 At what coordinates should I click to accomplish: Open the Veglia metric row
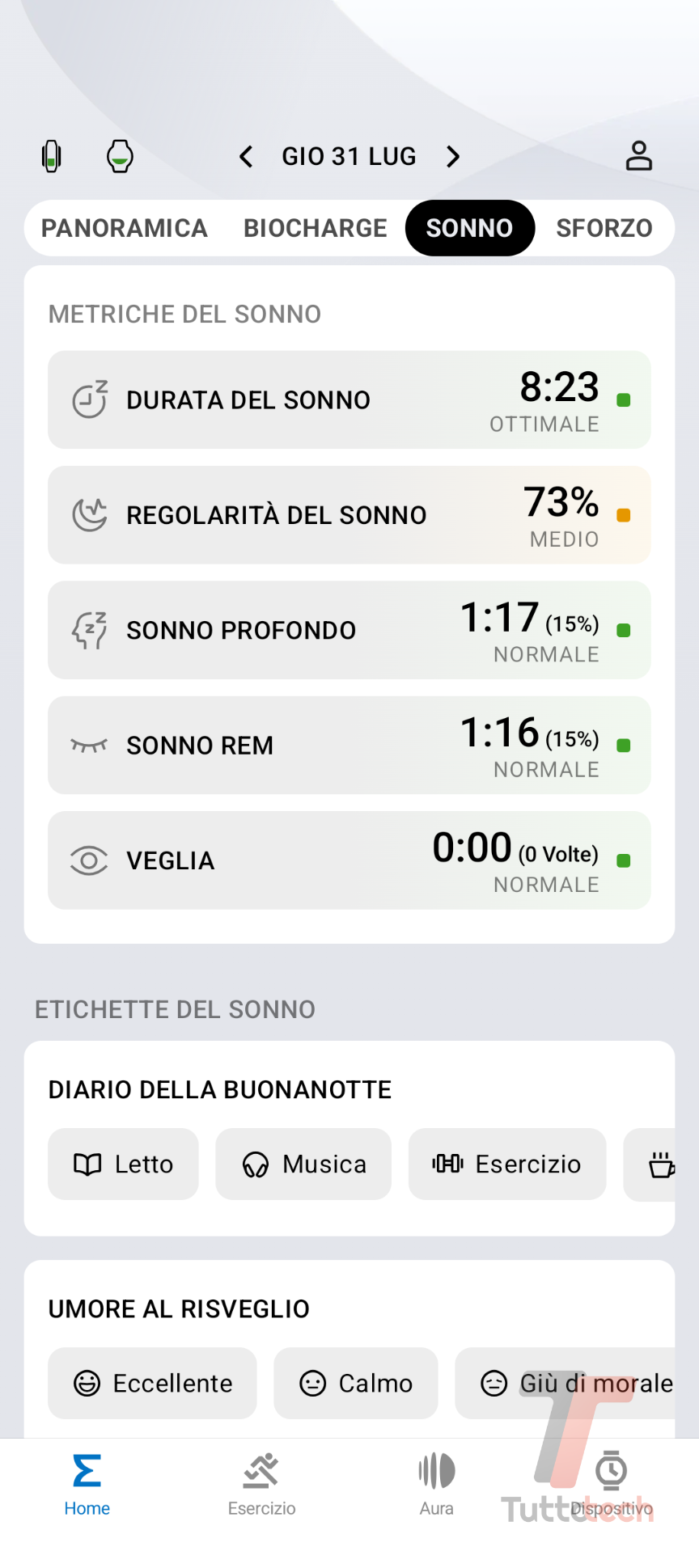[x=349, y=860]
